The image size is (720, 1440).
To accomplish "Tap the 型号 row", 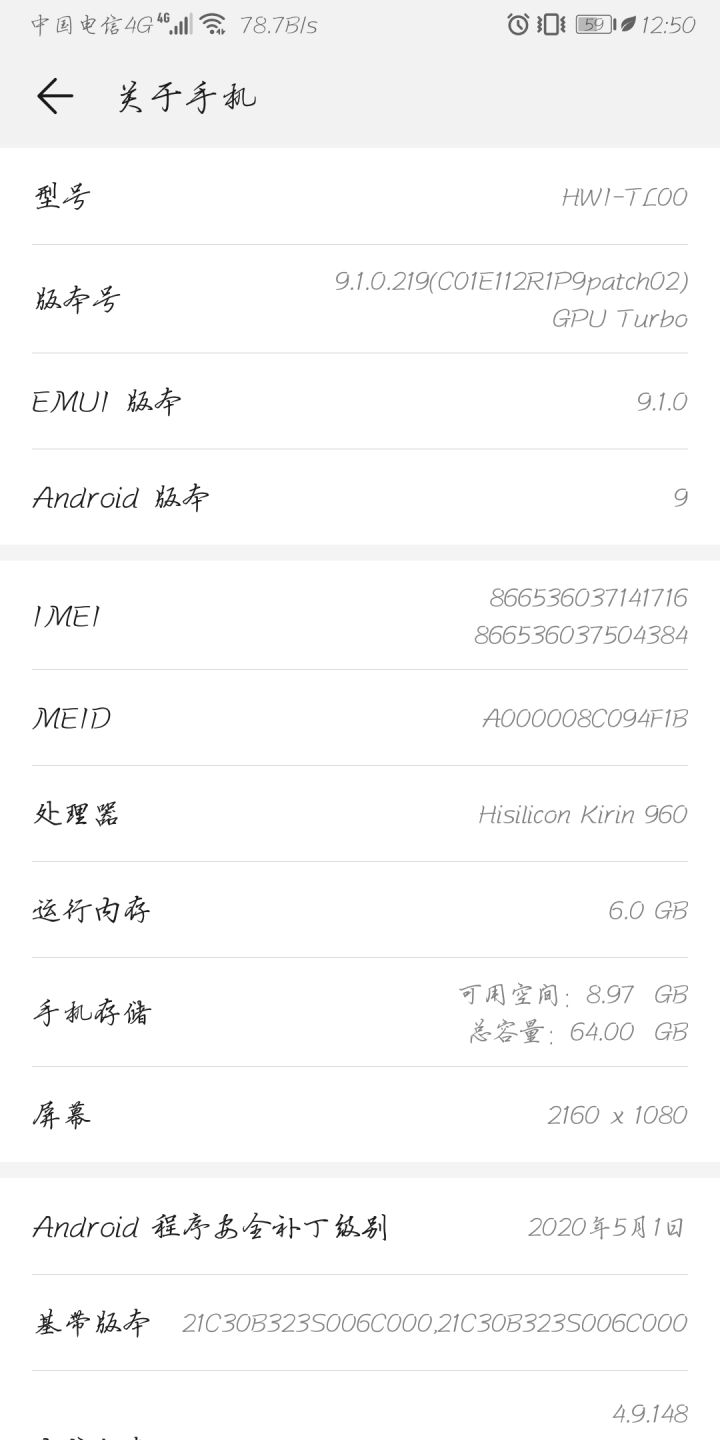I will pos(360,197).
